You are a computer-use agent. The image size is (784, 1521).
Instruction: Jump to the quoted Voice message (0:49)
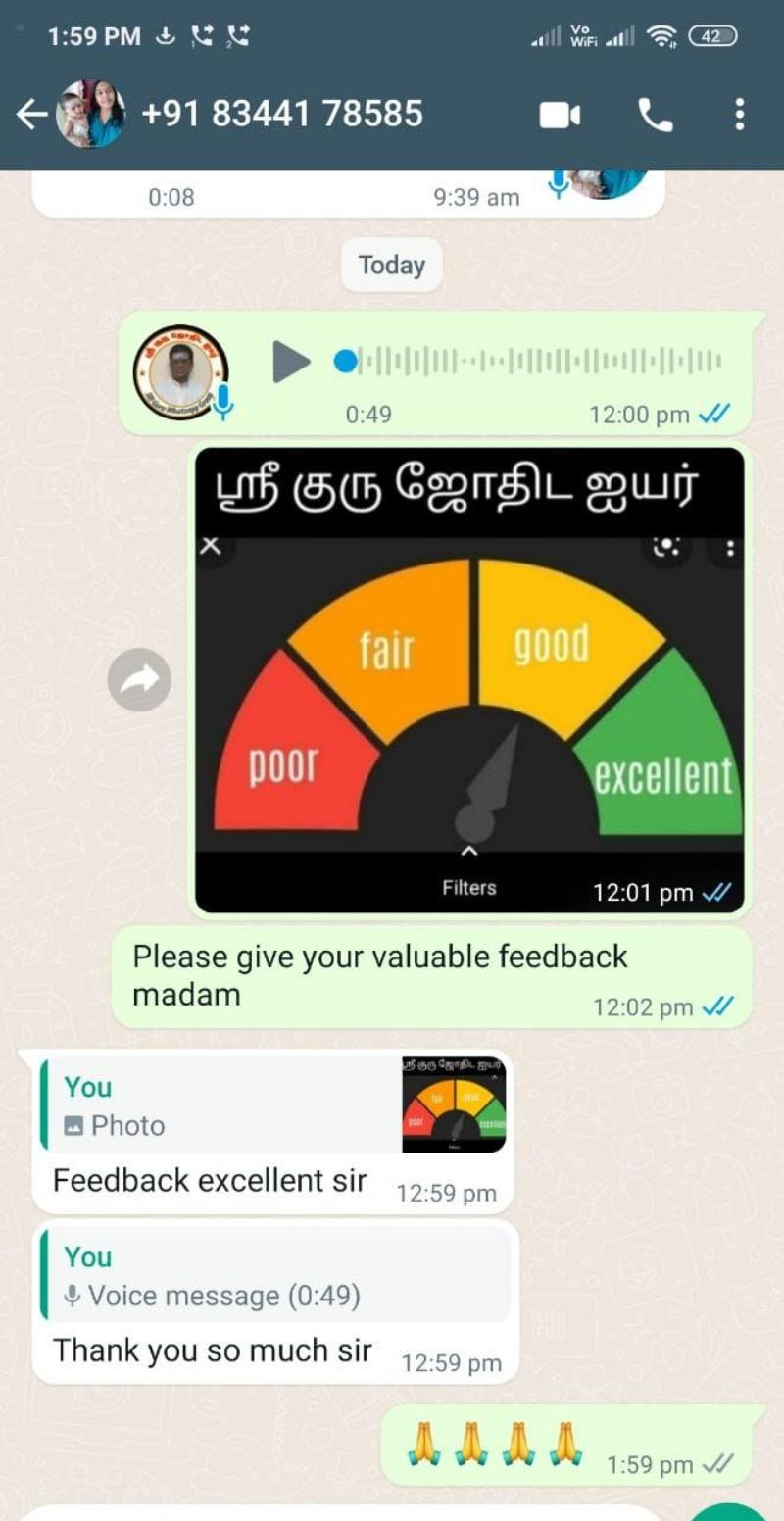pyautogui.click(x=274, y=1274)
